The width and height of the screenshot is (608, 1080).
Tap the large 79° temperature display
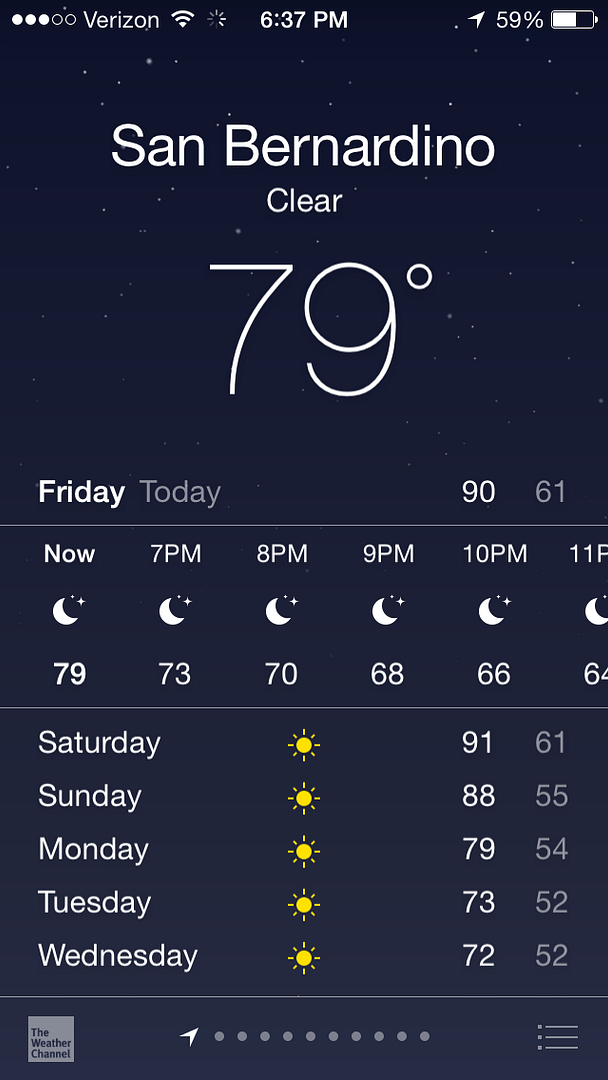pyautogui.click(x=320, y=329)
